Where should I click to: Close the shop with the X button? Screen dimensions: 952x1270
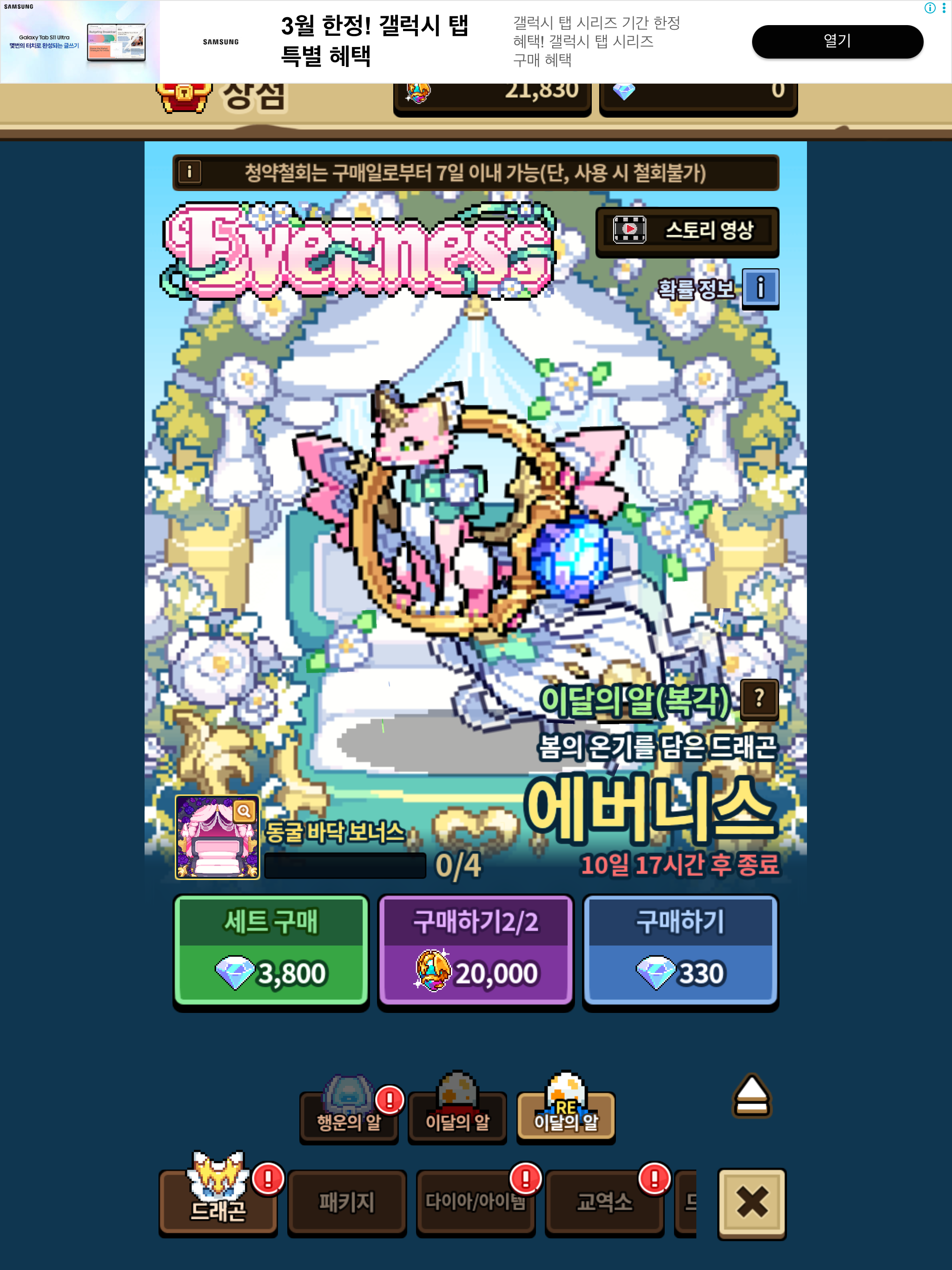click(x=752, y=1204)
